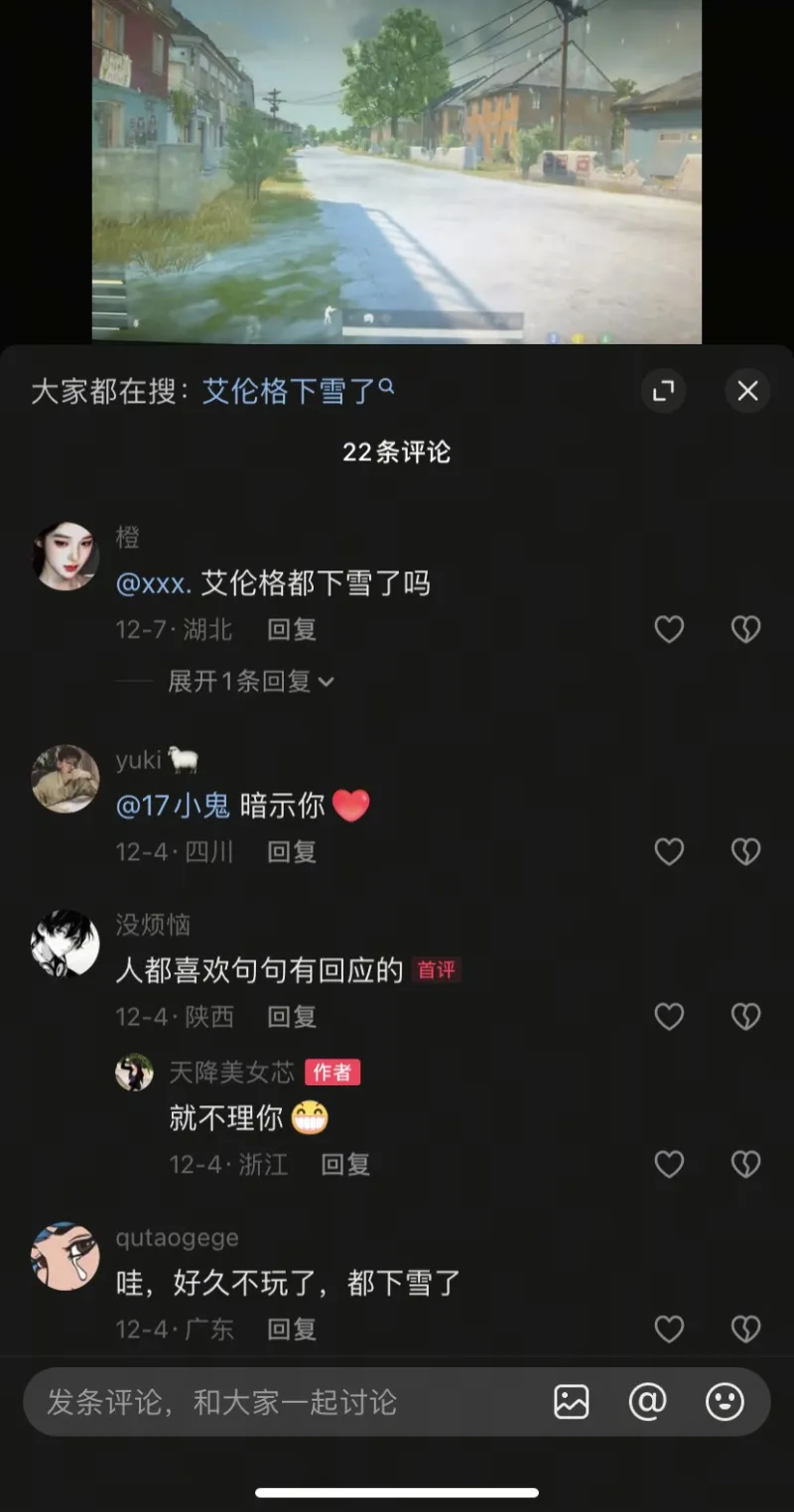Attach an image to the comment
This screenshot has height=1512, width=794.
point(572,1402)
